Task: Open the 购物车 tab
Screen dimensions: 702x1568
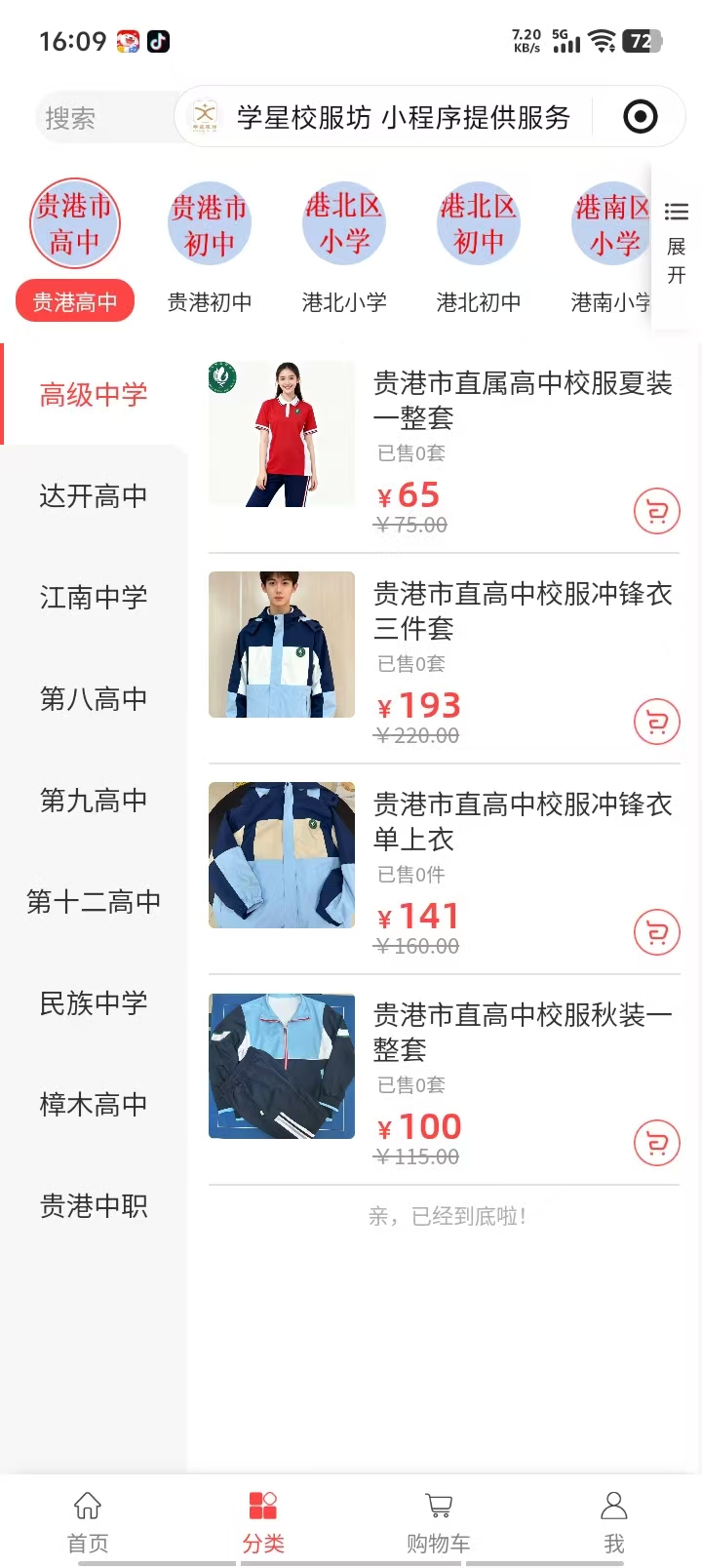Action: tap(439, 1521)
